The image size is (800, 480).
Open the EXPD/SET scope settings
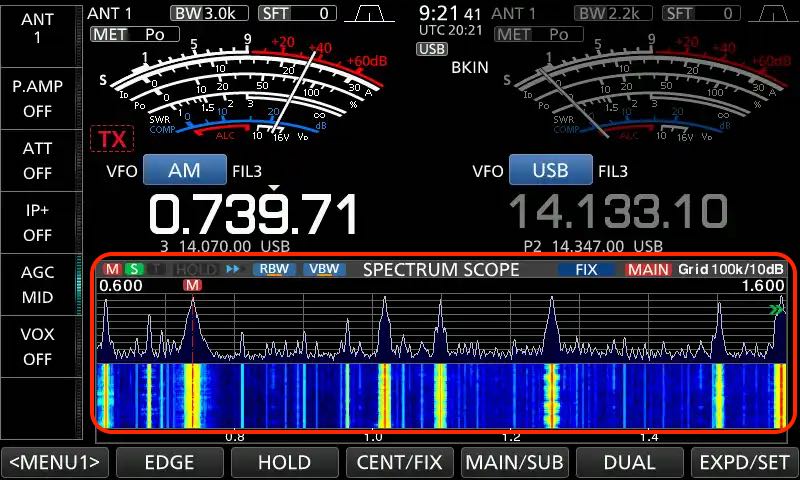pyautogui.click(x=744, y=462)
